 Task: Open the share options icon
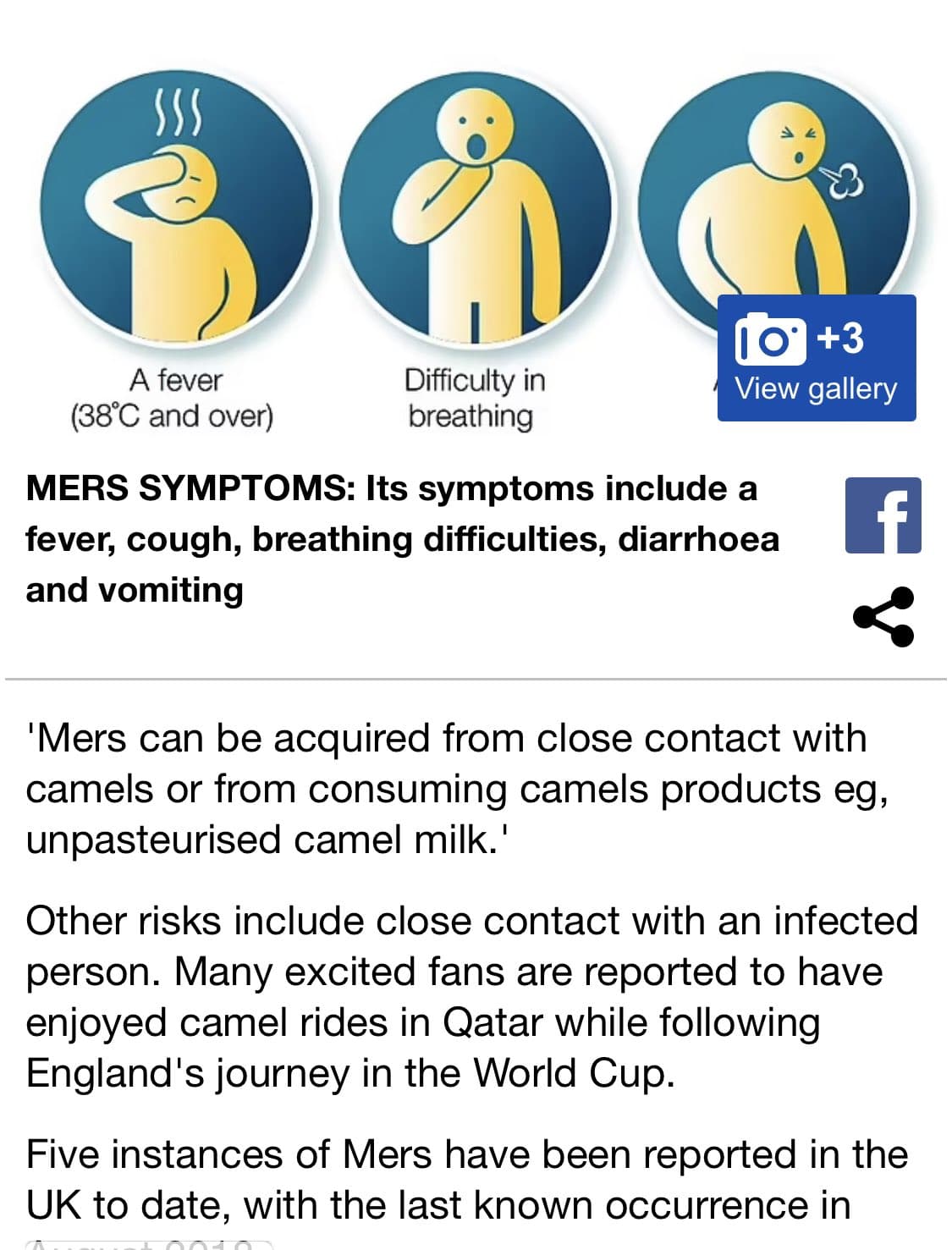883,617
